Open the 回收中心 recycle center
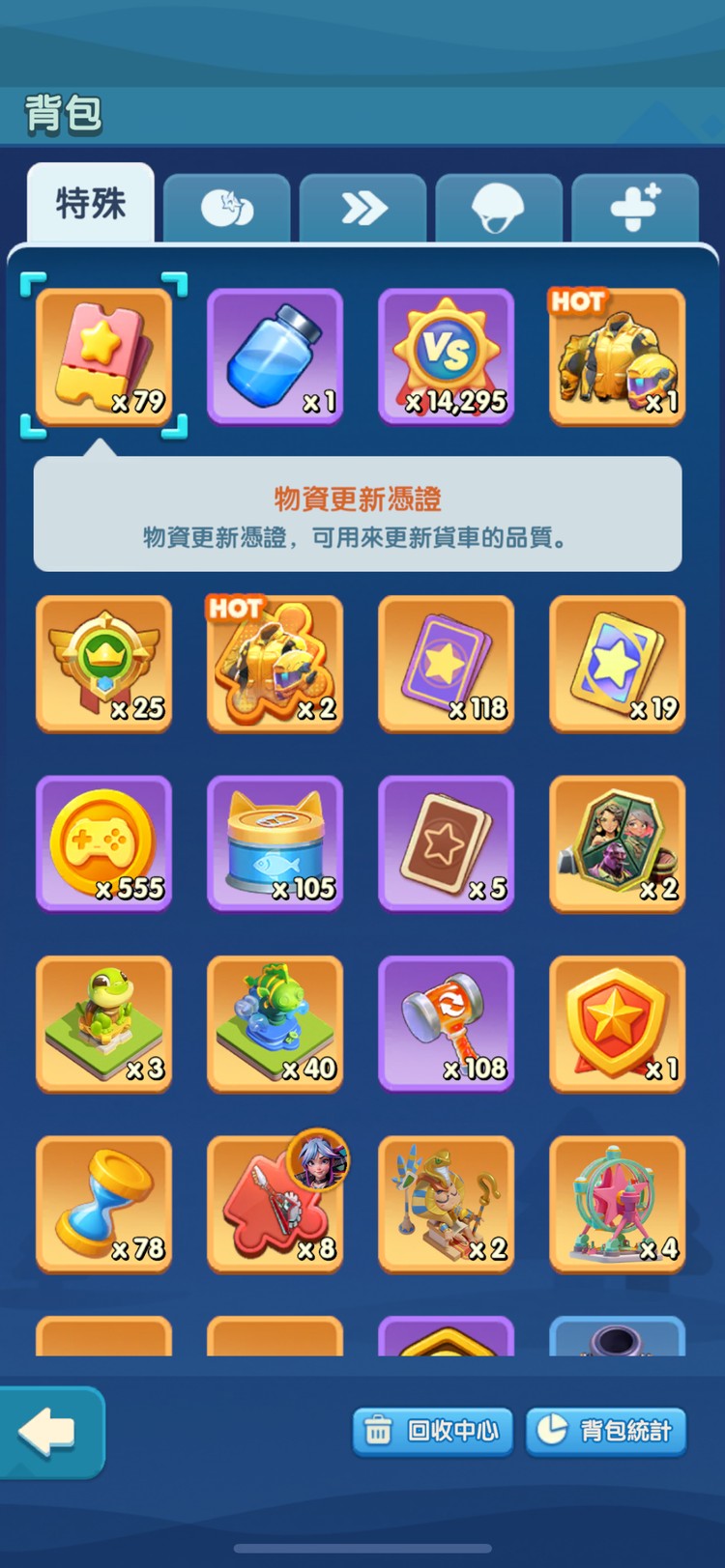 [x=431, y=1433]
